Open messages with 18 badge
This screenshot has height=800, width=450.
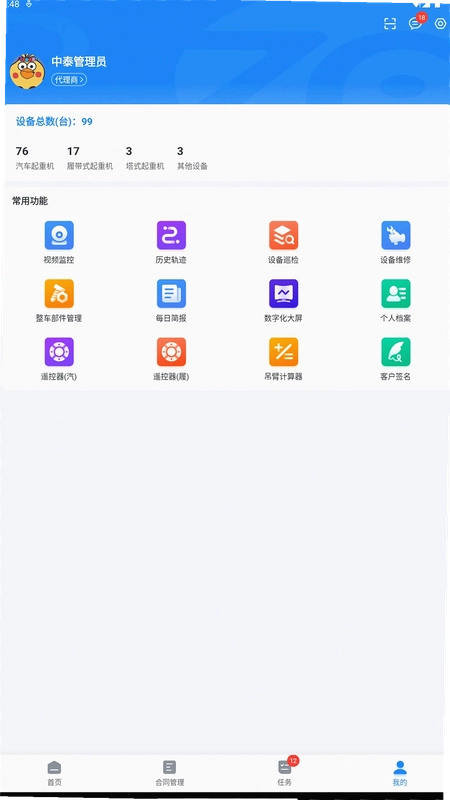pyautogui.click(x=416, y=22)
